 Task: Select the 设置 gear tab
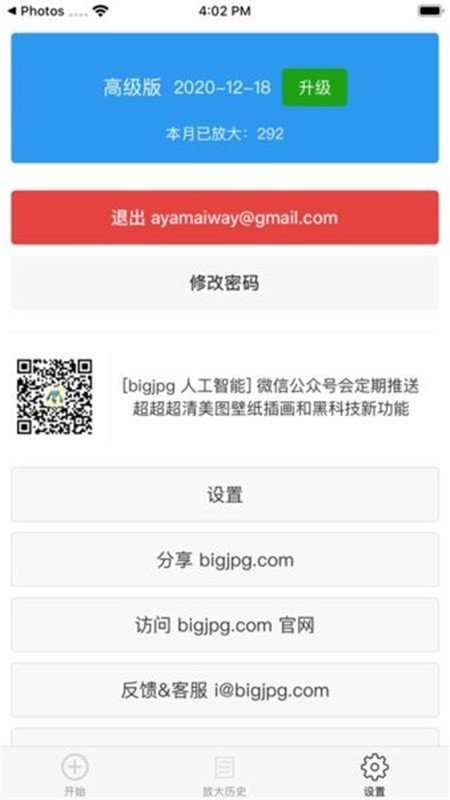(x=374, y=774)
